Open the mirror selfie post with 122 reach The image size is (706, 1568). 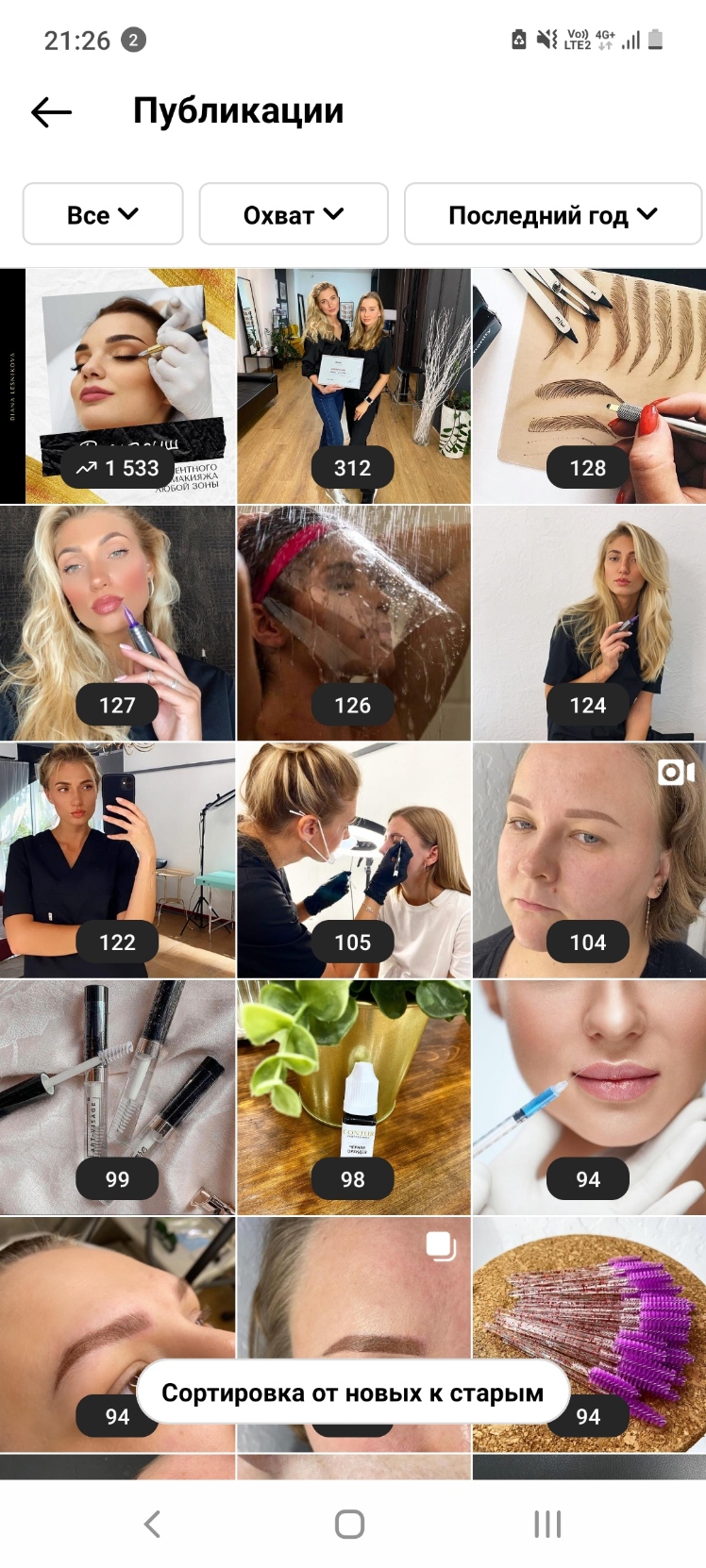click(x=117, y=859)
